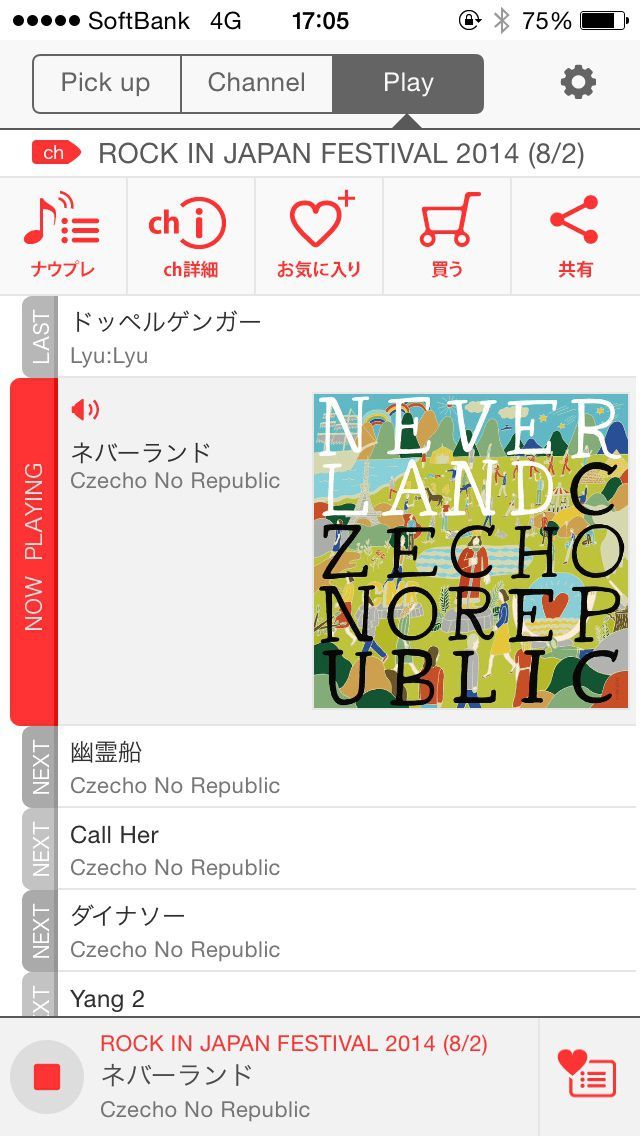The width and height of the screenshot is (640, 1136).
Task: Tap the 買う shopping cart button
Action: point(447,236)
